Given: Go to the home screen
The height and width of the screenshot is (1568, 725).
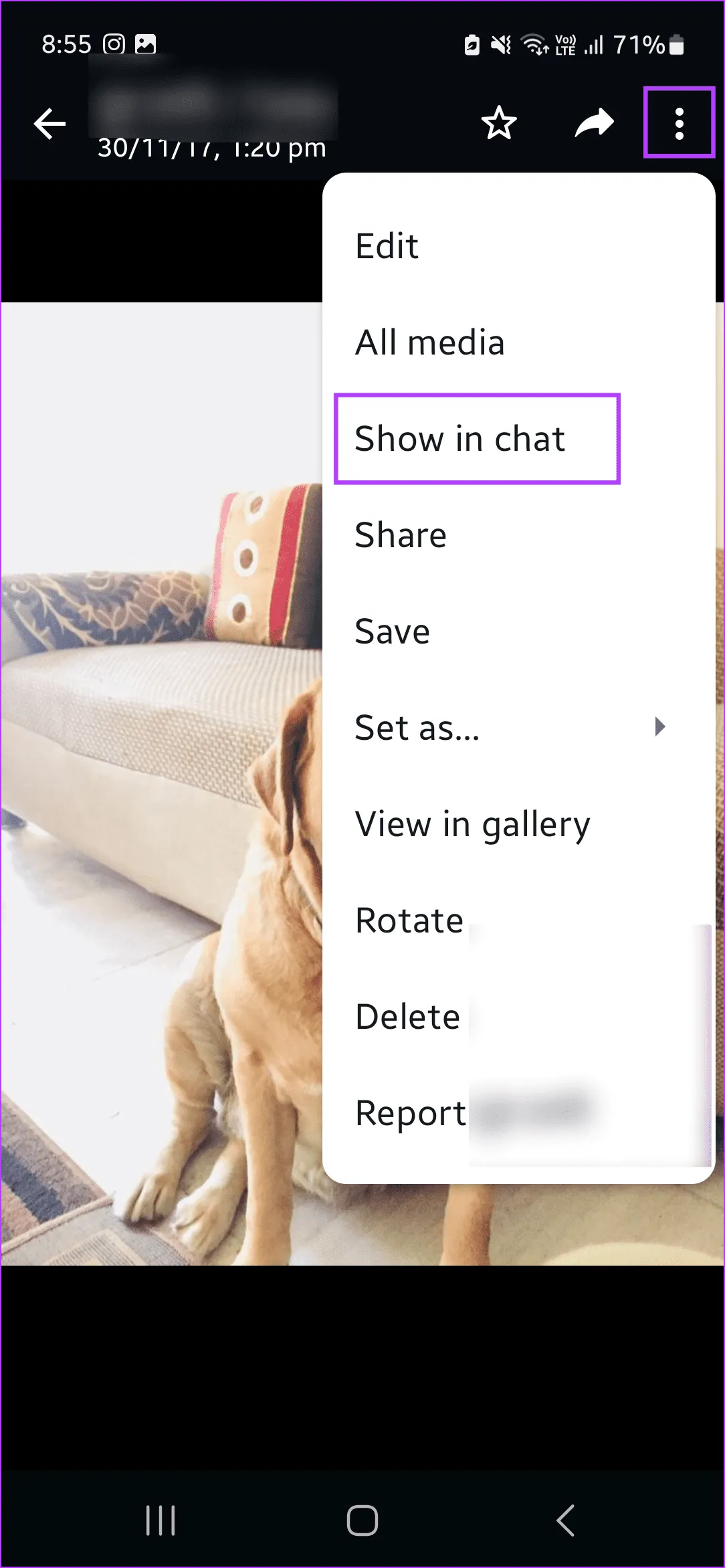Looking at the screenshot, I should [362, 1520].
